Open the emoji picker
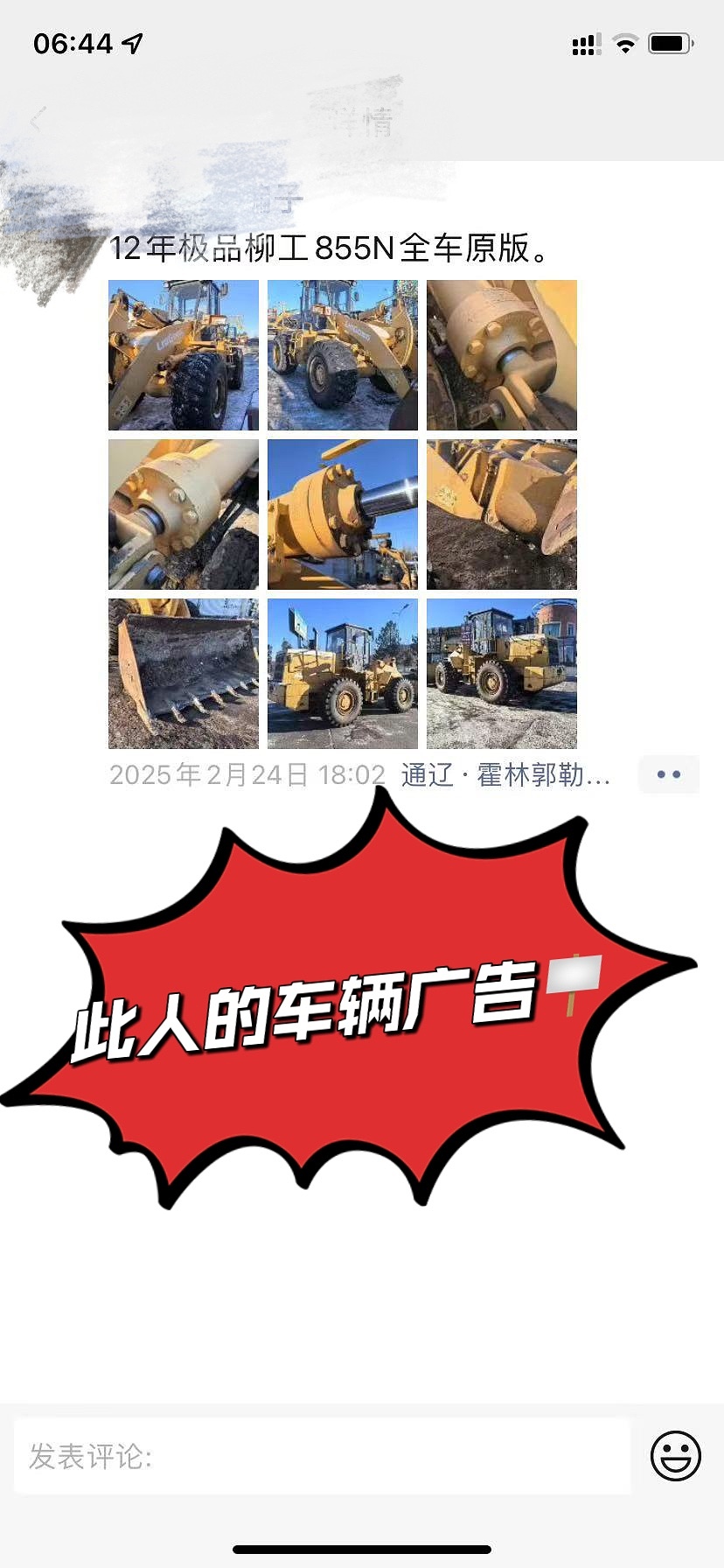This screenshot has width=724, height=1568. 675,1456
